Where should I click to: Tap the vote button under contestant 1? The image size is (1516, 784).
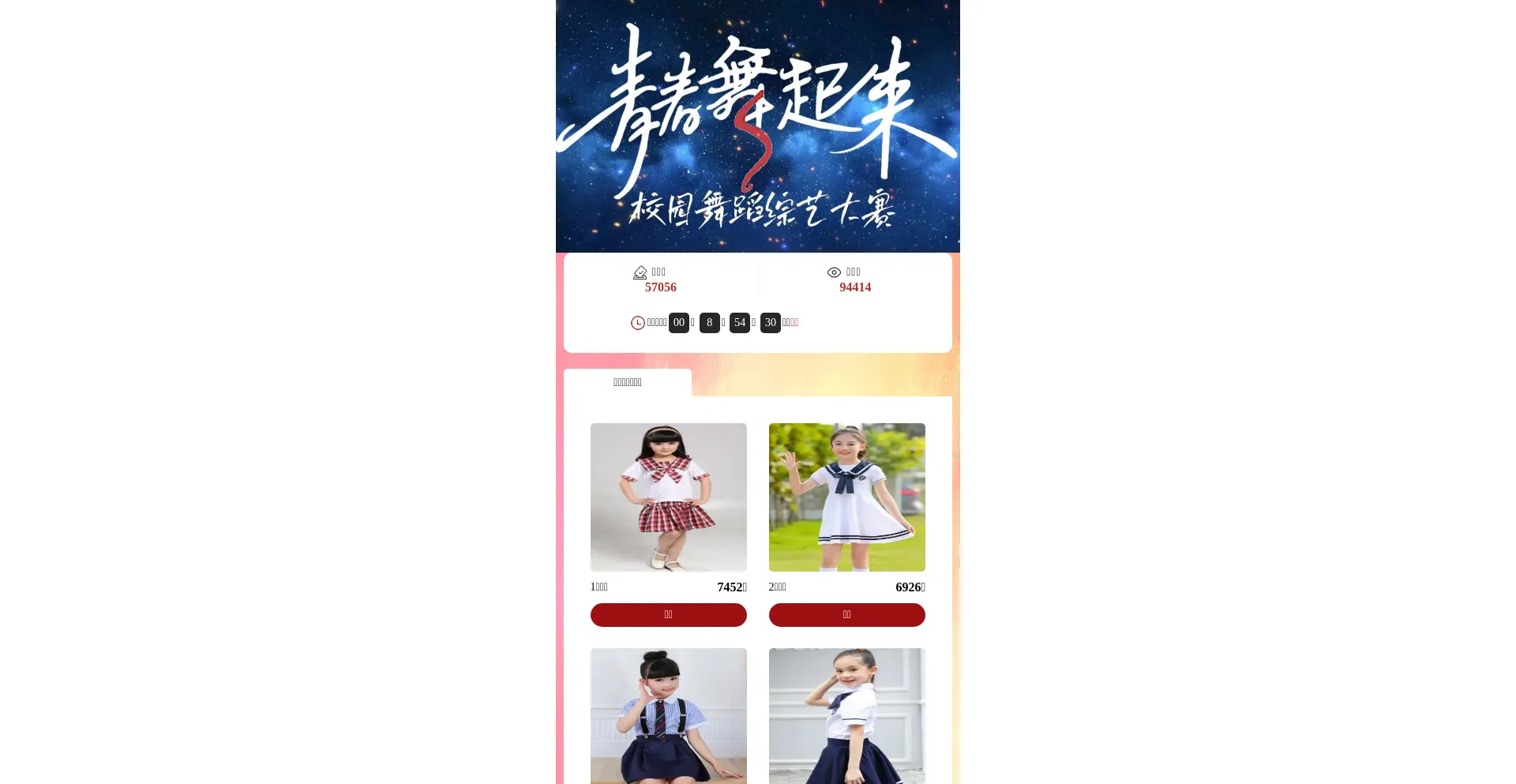668,614
